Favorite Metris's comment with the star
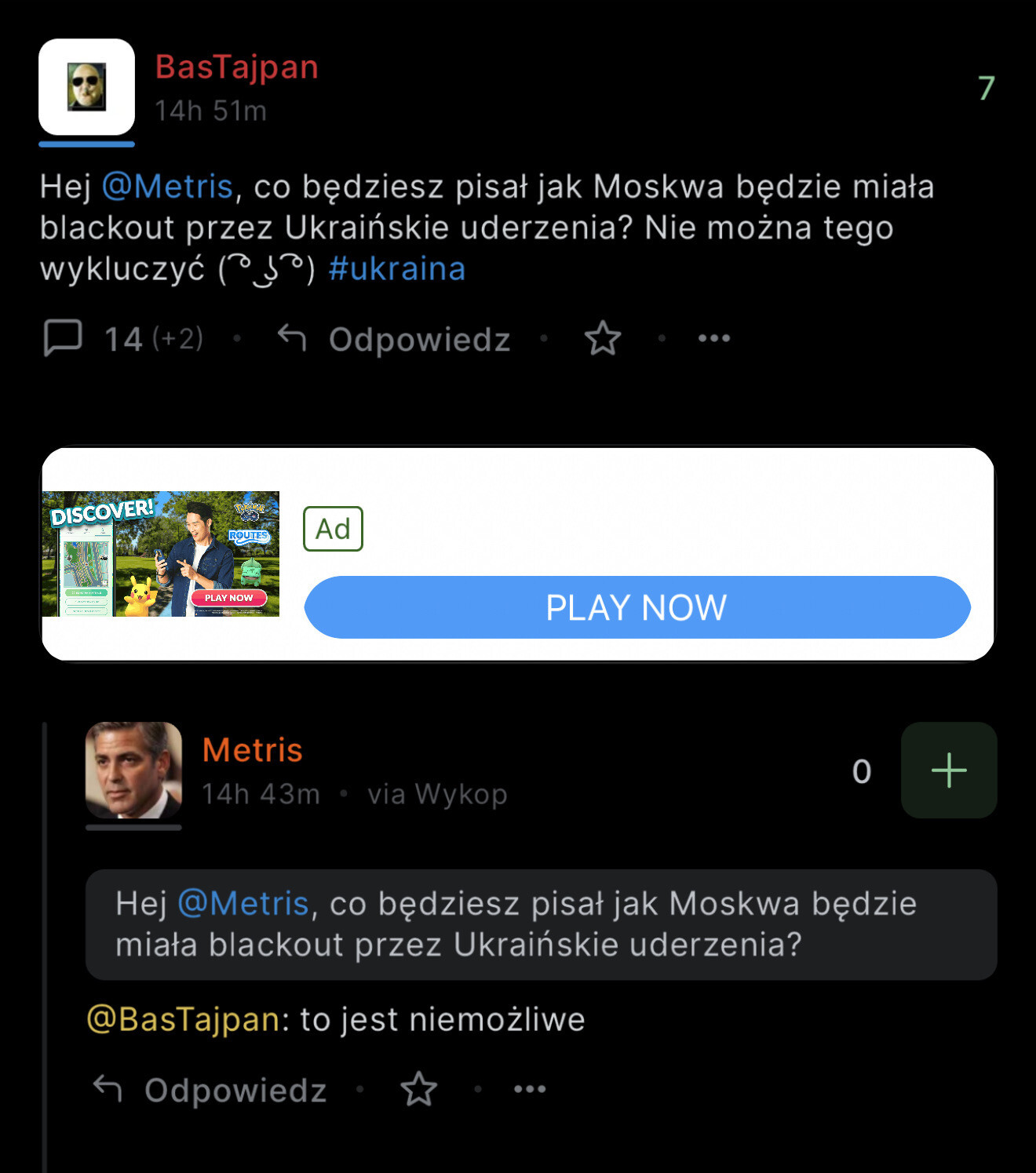 click(418, 1090)
